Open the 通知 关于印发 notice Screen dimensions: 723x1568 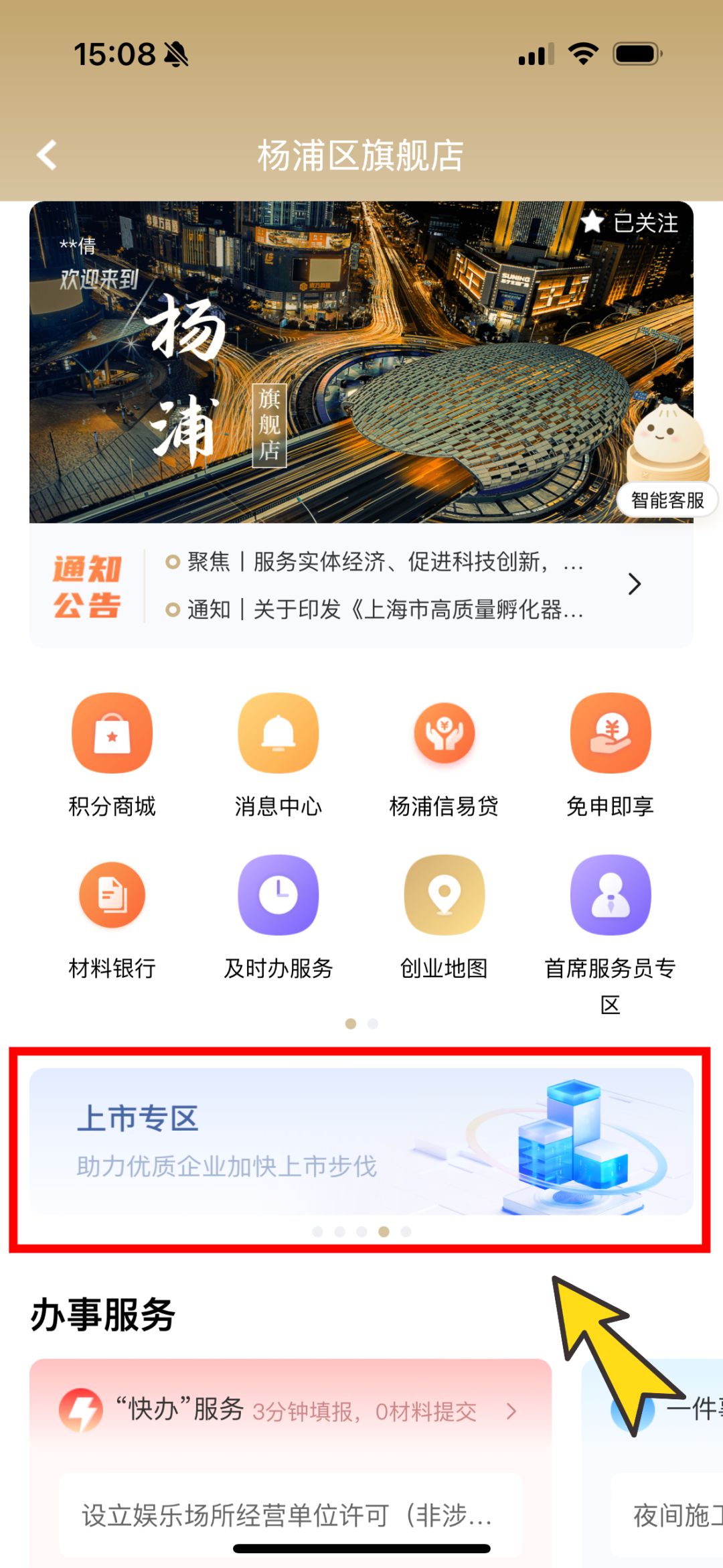click(x=385, y=610)
